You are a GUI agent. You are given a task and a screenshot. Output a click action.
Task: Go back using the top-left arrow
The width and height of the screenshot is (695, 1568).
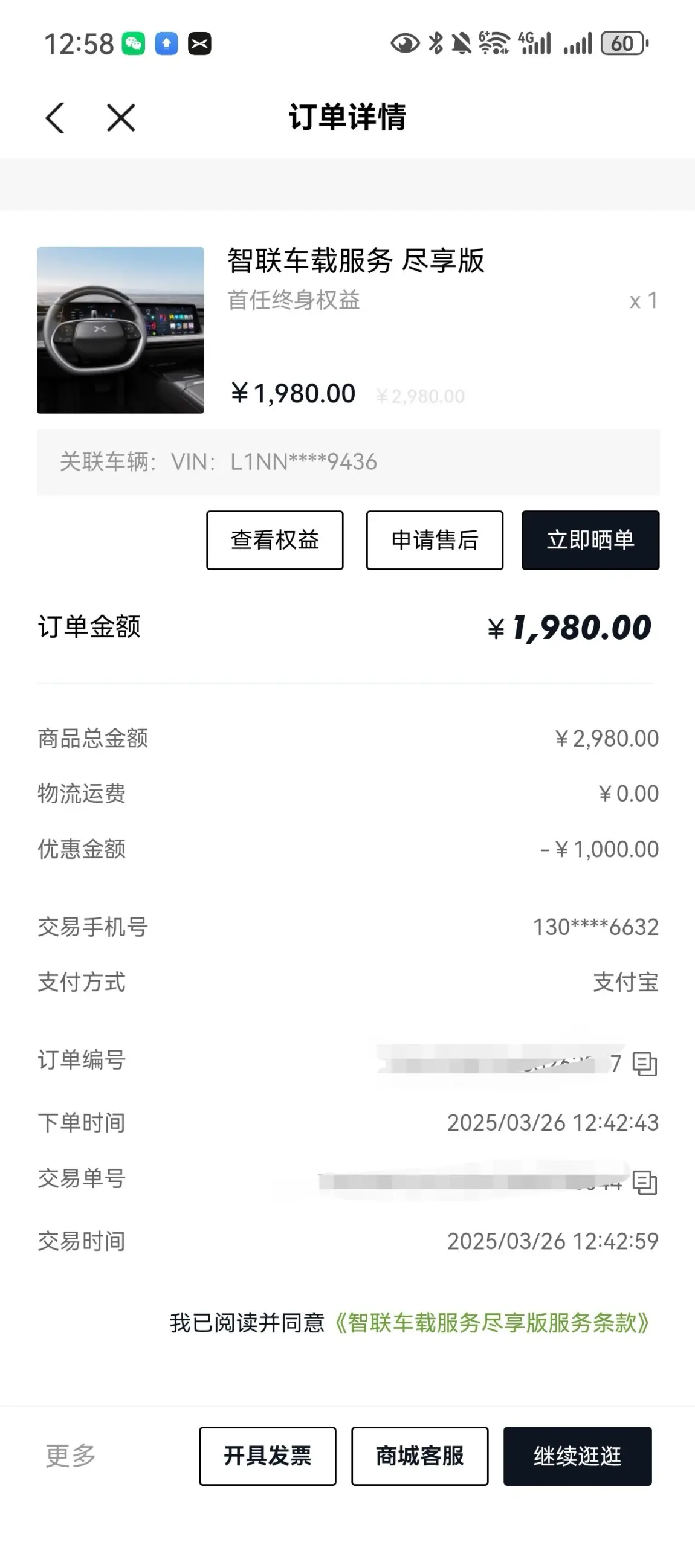(x=55, y=117)
